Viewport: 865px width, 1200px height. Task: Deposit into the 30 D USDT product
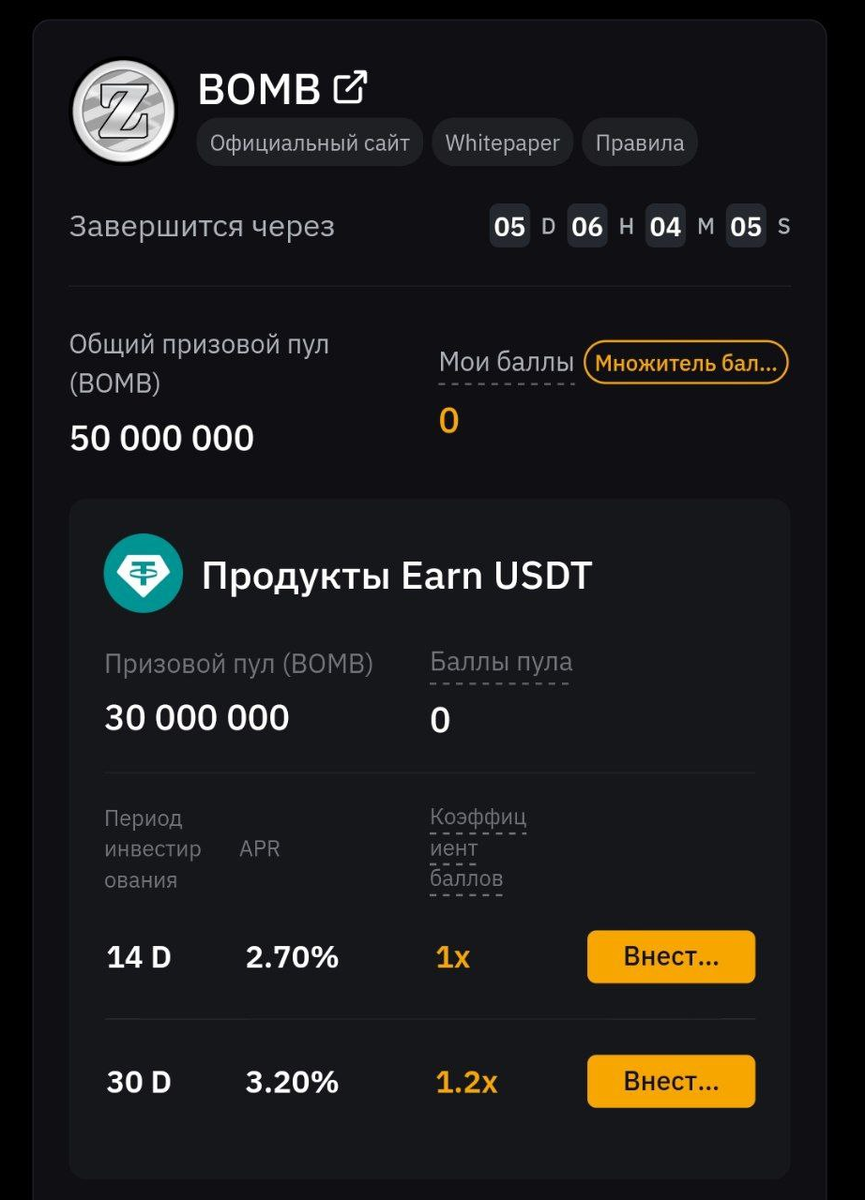[x=671, y=1081]
